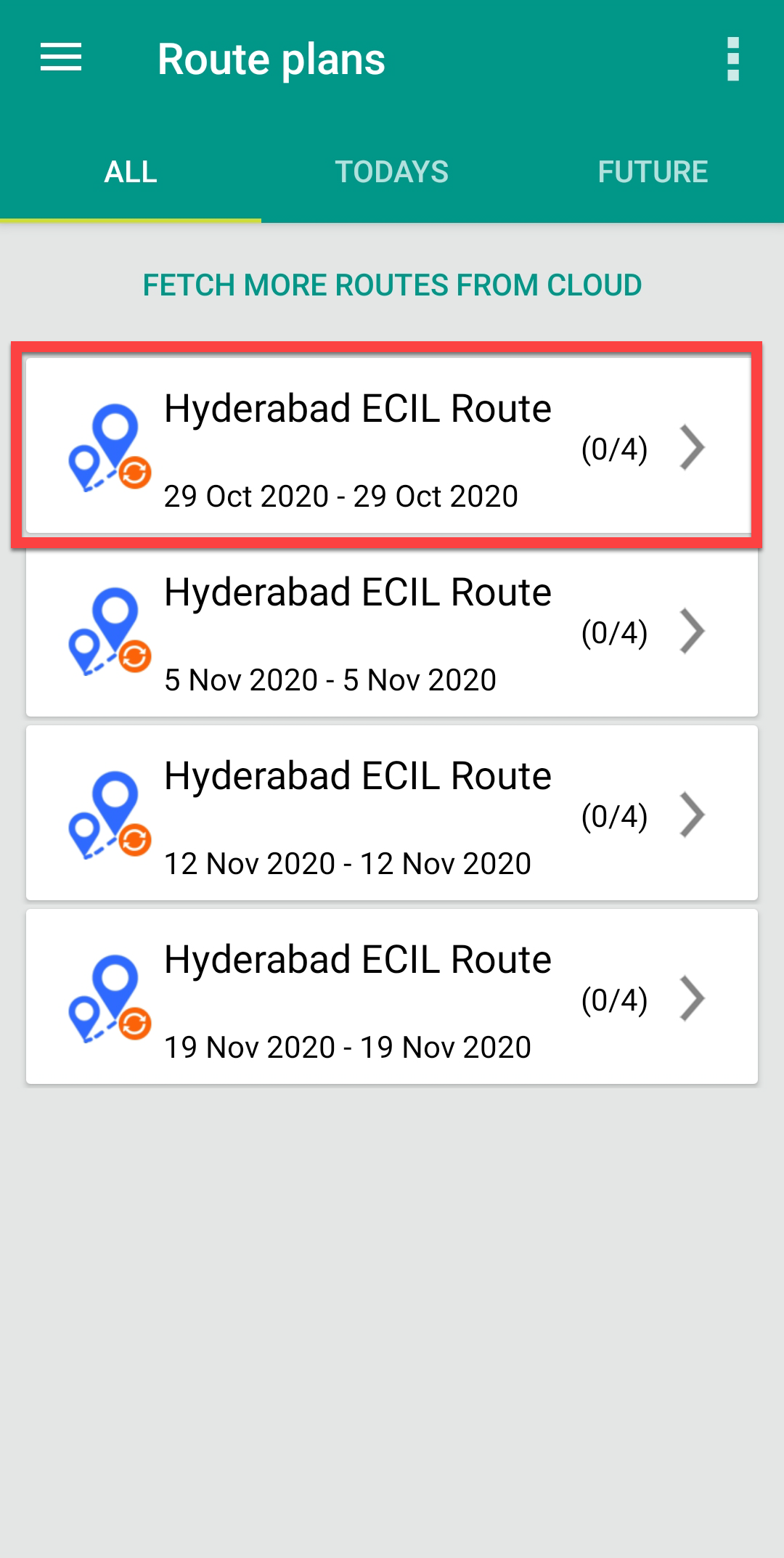Switch to the TODAYS tab
The image size is (784, 1558).
click(x=391, y=173)
